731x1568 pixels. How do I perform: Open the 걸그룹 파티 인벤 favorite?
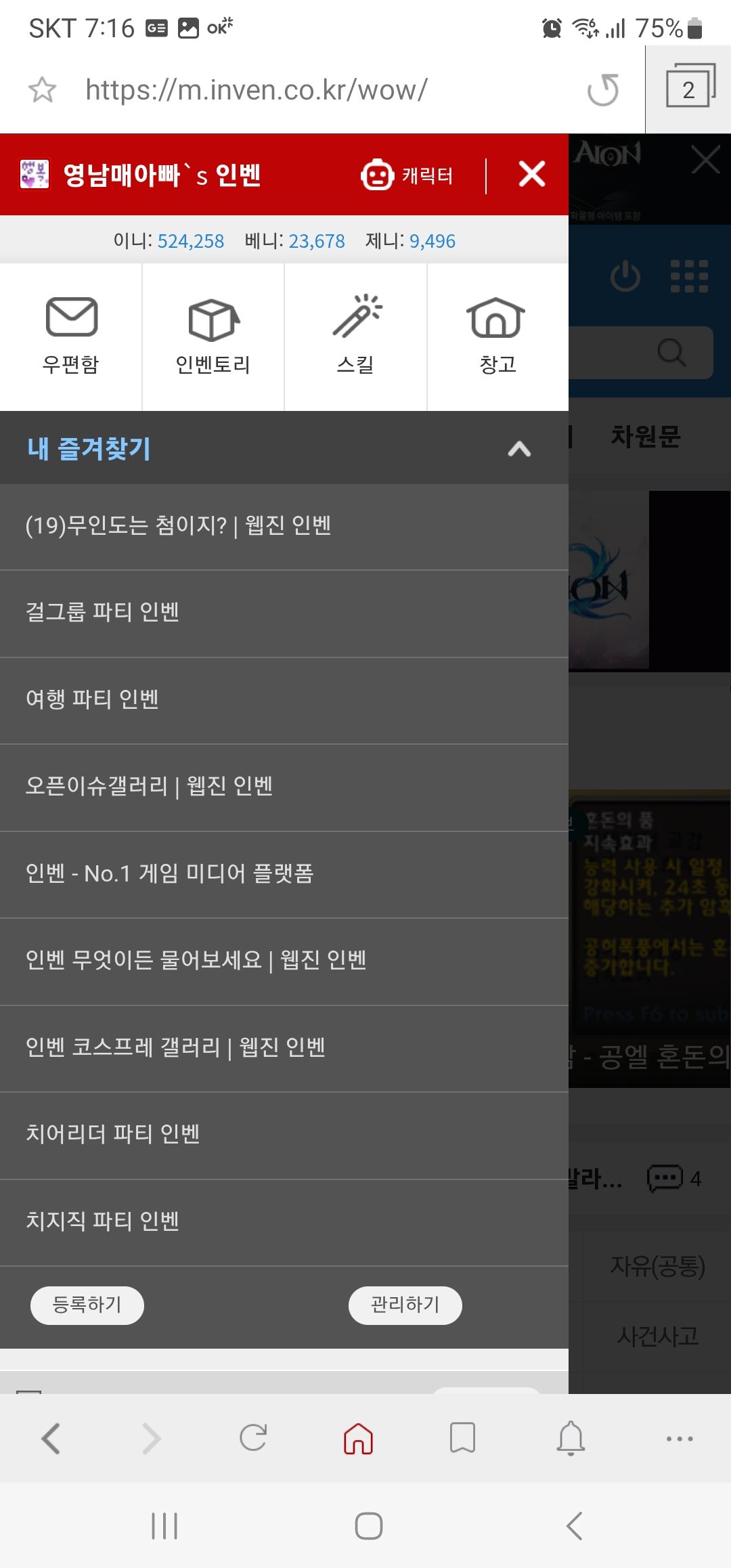click(x=102, y=612)
